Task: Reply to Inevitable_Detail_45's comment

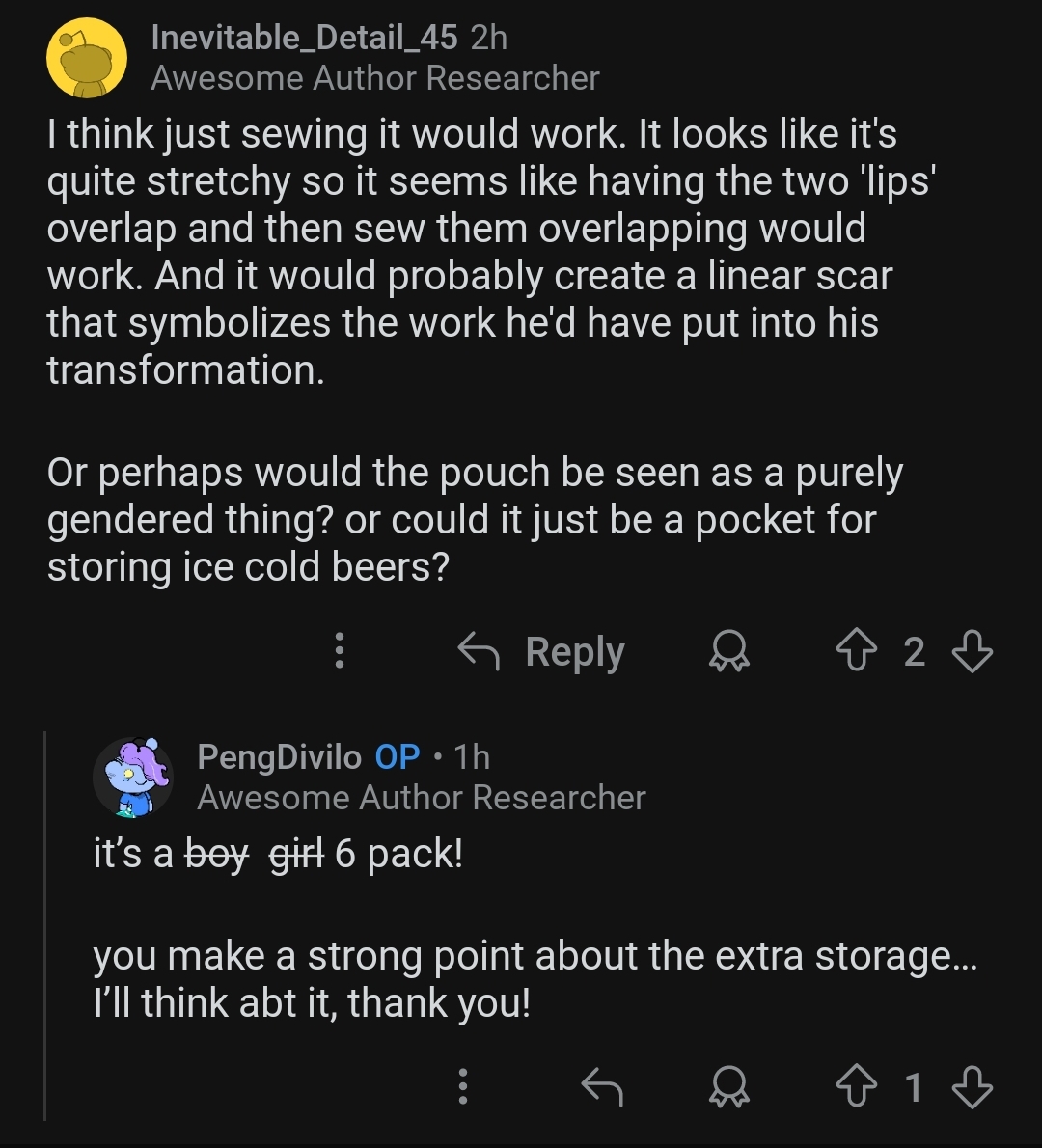Action: click(541, 651)
